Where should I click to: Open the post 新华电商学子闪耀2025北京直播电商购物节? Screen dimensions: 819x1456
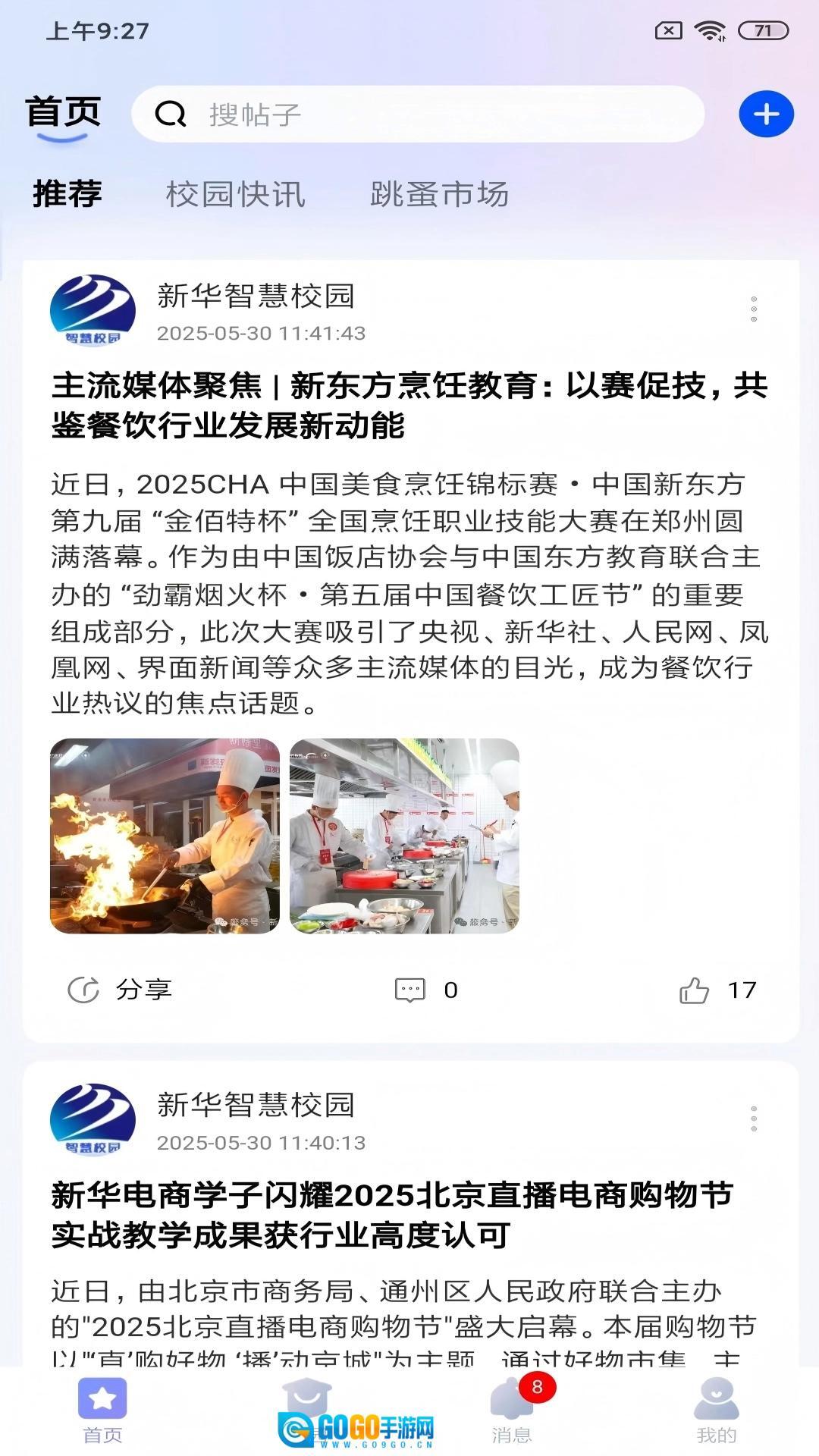point(393,1215)
